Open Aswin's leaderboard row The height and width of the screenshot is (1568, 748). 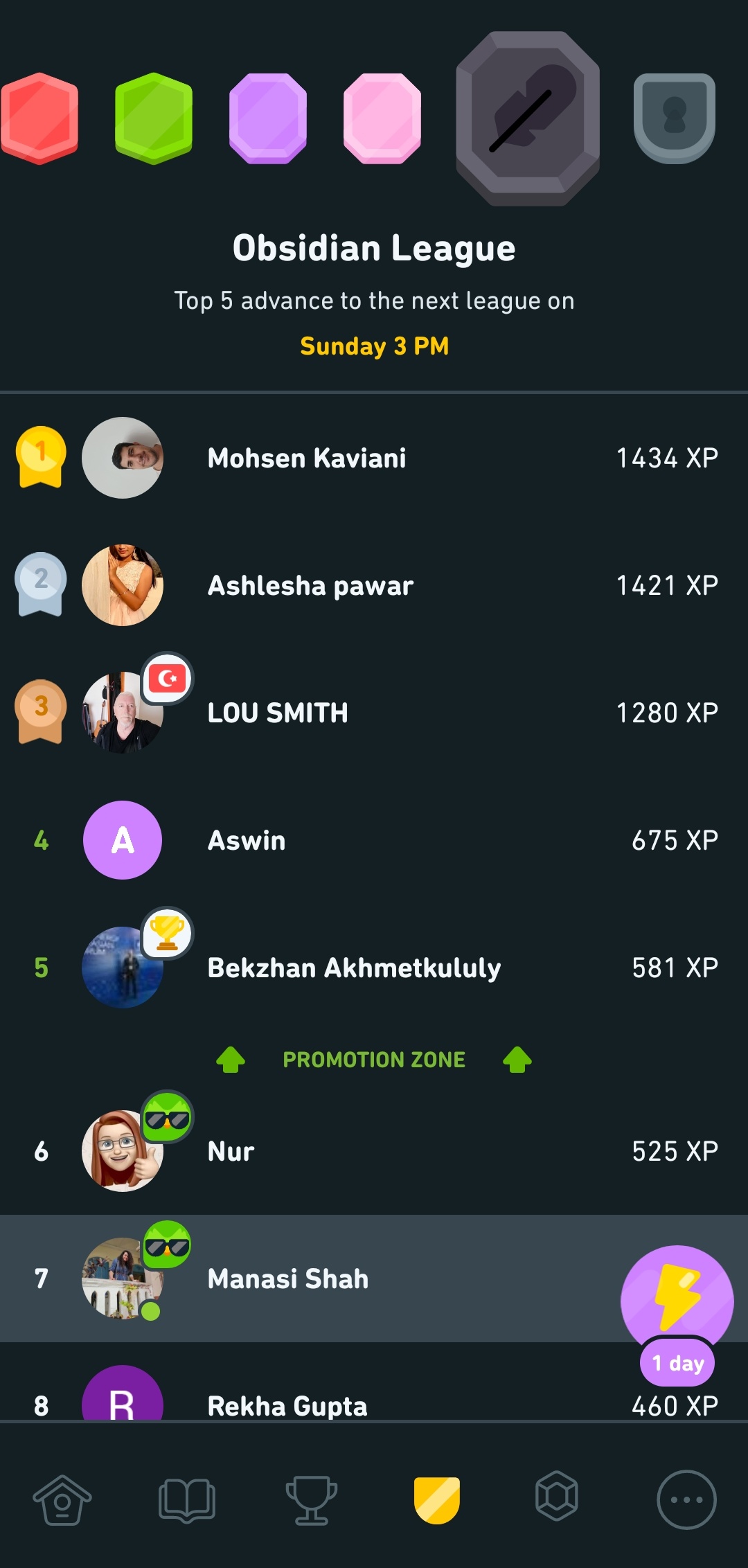[x=374, y=840]
